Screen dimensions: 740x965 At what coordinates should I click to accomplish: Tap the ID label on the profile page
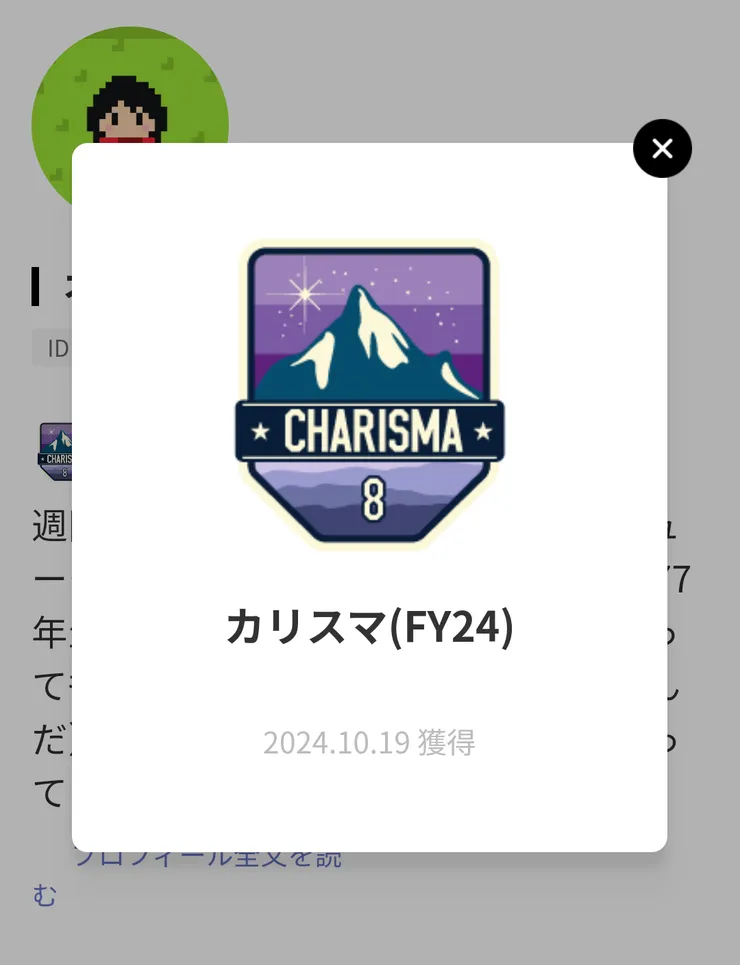[x=57, y=349]
